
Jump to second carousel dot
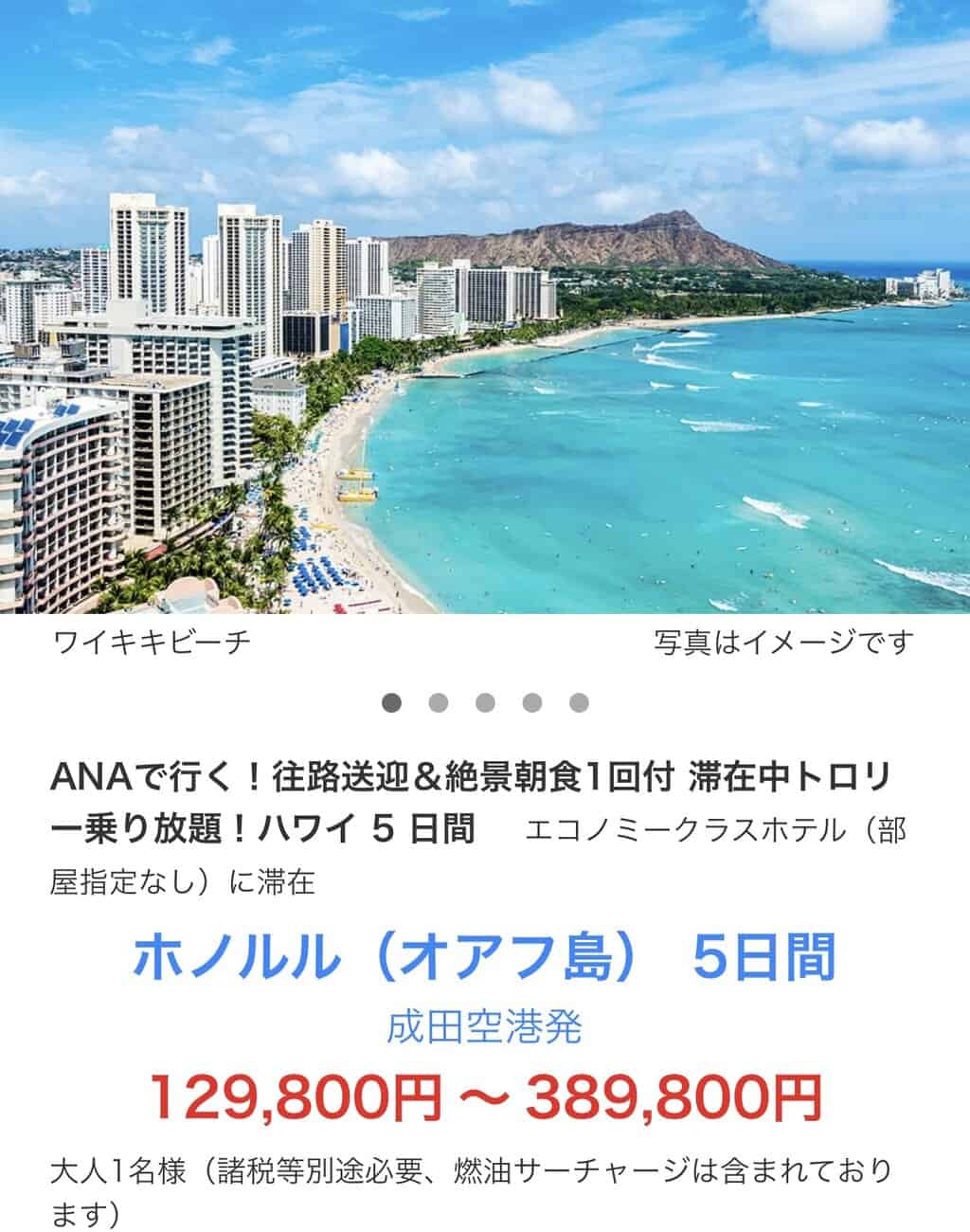438,703
